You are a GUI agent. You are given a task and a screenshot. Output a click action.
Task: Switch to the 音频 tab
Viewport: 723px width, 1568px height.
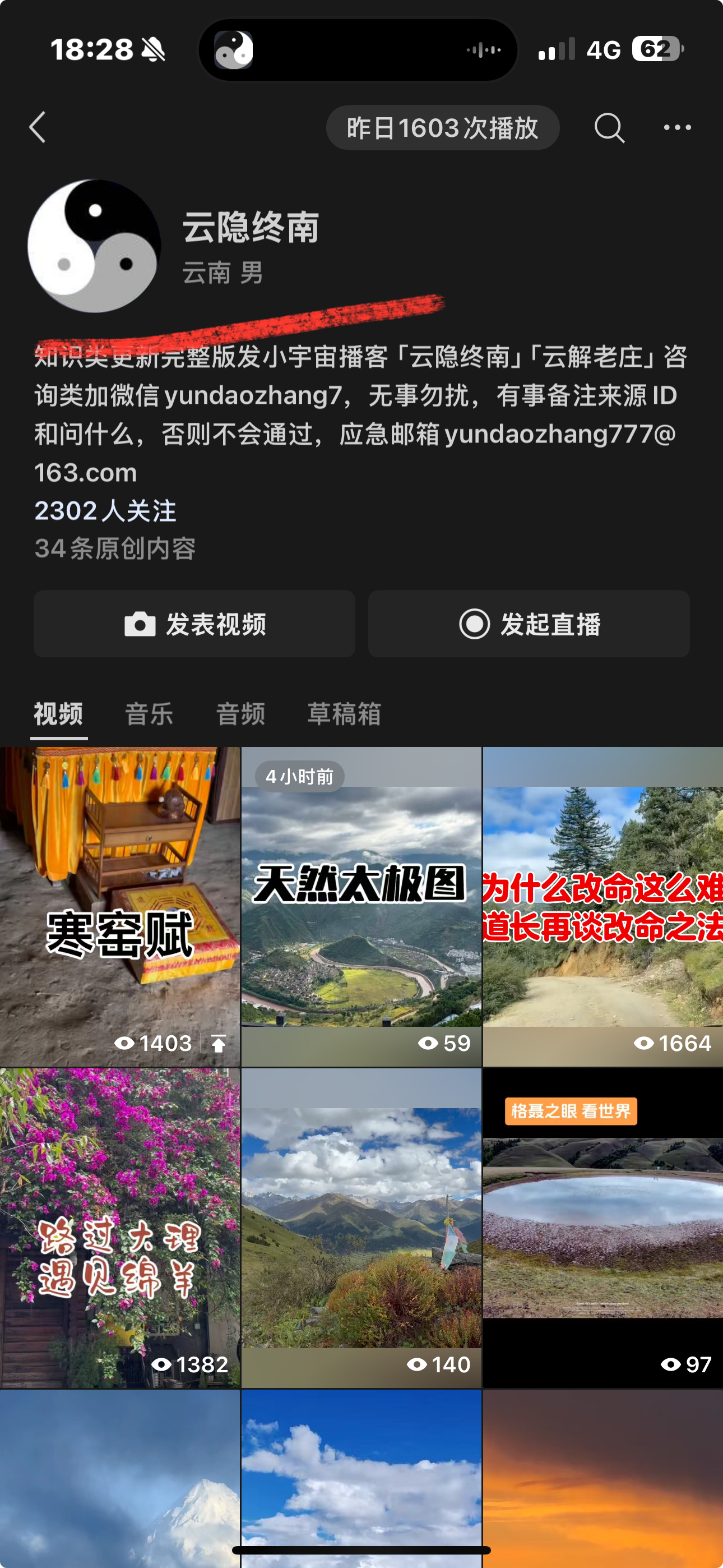click(x=240, y=713)
